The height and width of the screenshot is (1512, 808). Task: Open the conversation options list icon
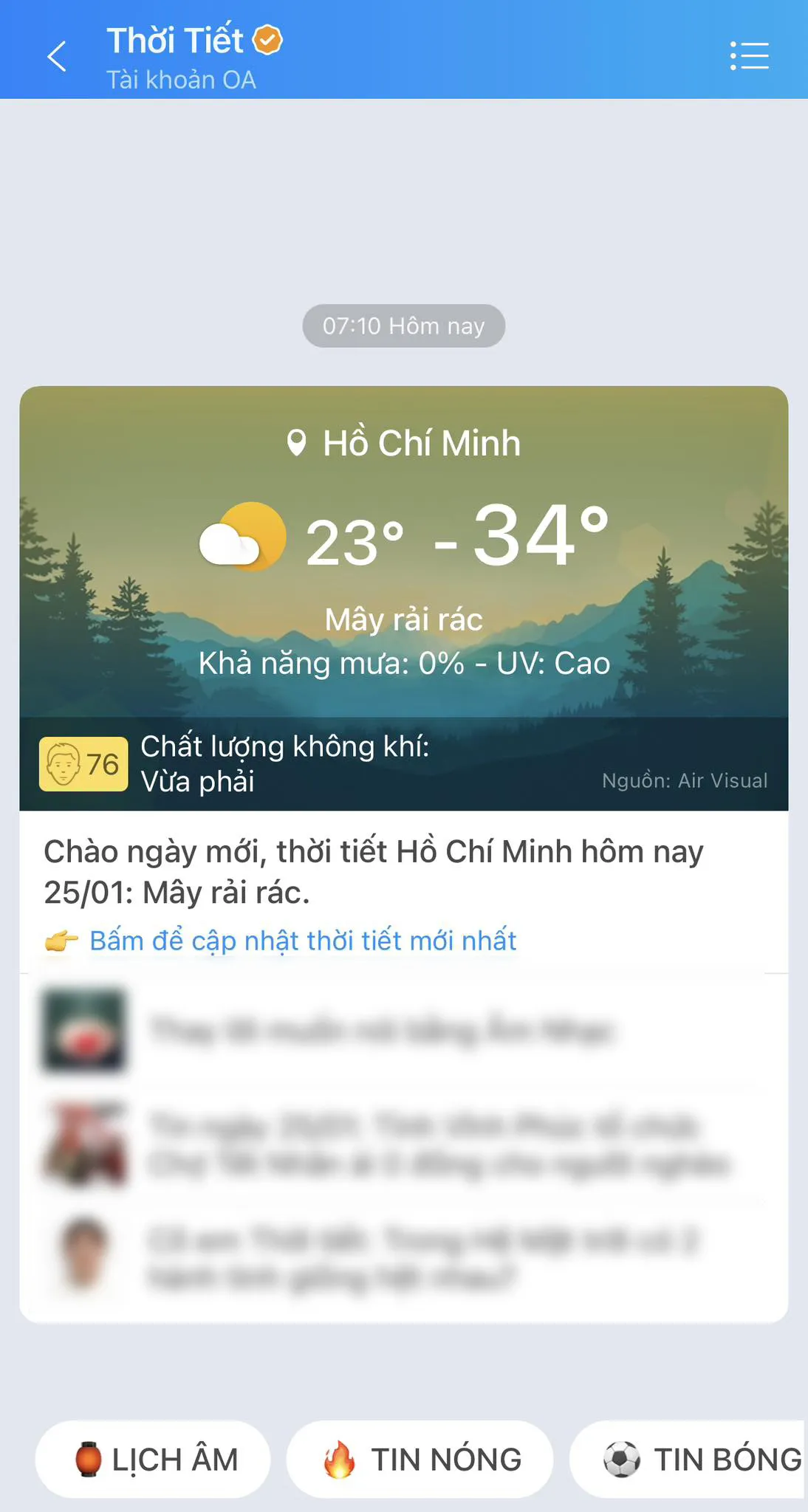[x=749, y=57]
